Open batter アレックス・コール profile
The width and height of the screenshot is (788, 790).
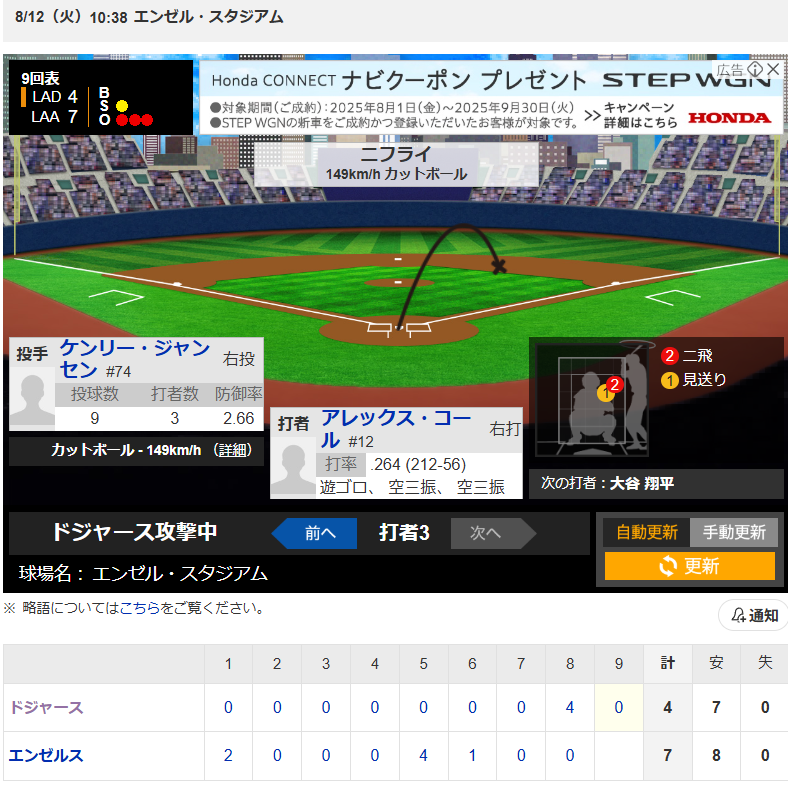394,428
